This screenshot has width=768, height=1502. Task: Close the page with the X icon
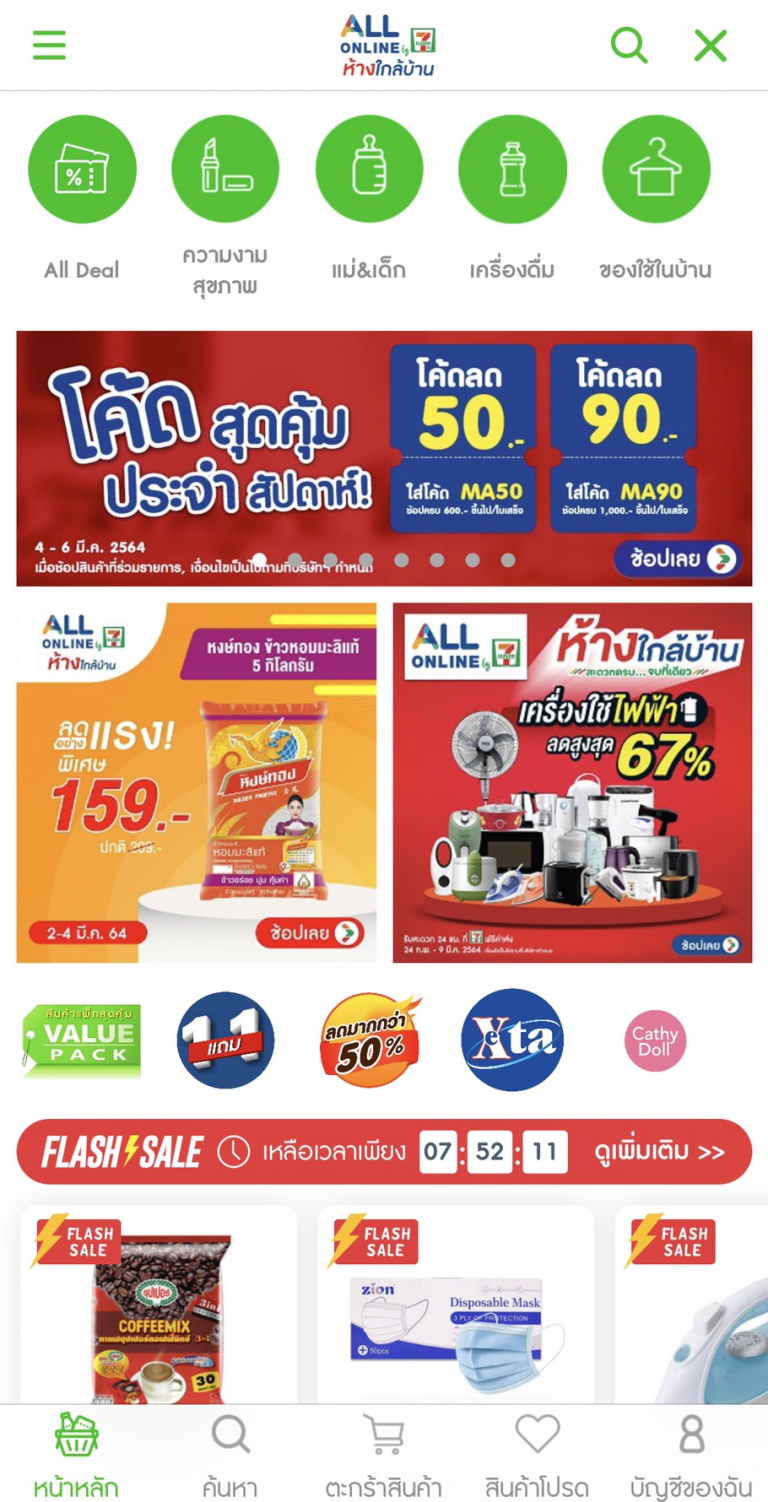(710, 45)
